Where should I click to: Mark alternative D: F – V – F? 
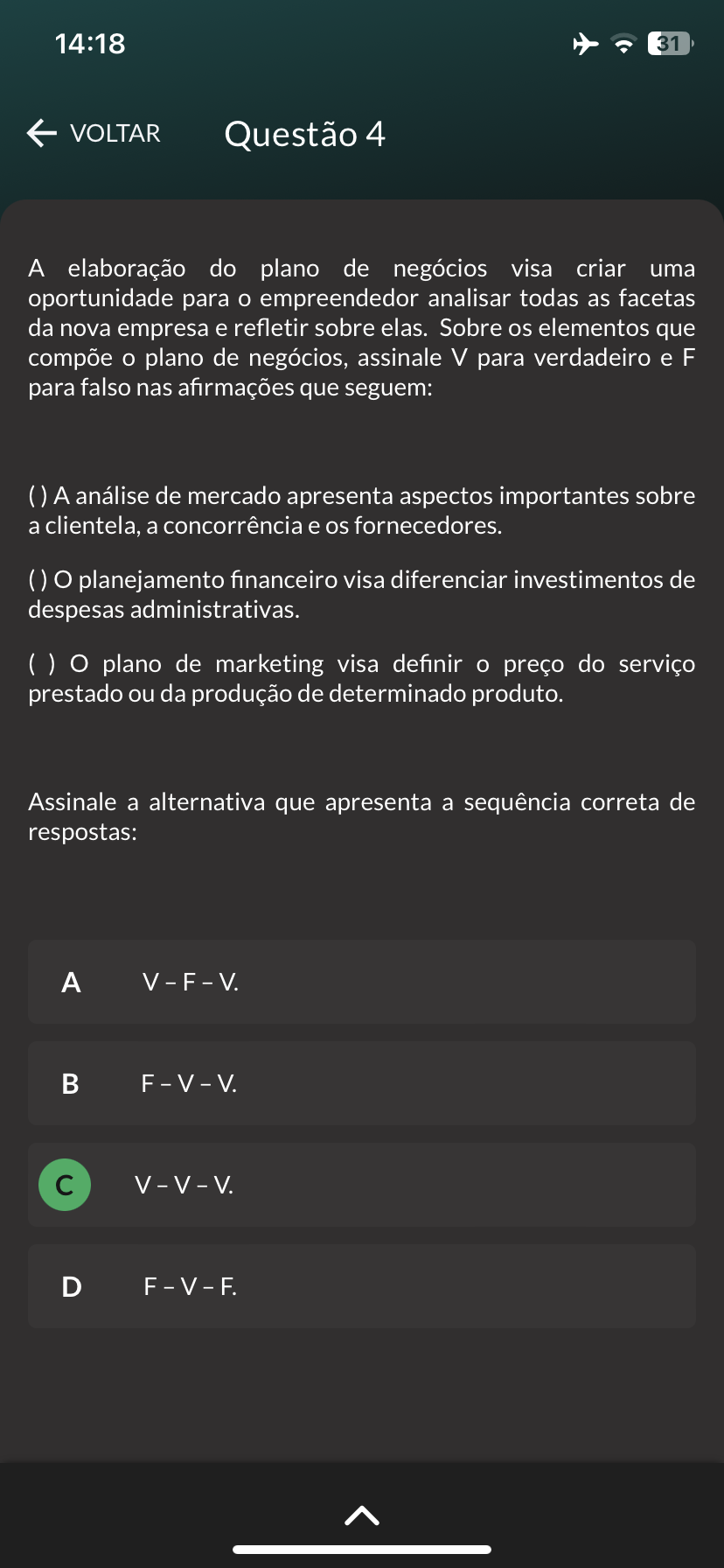(x=361, y=1286)
